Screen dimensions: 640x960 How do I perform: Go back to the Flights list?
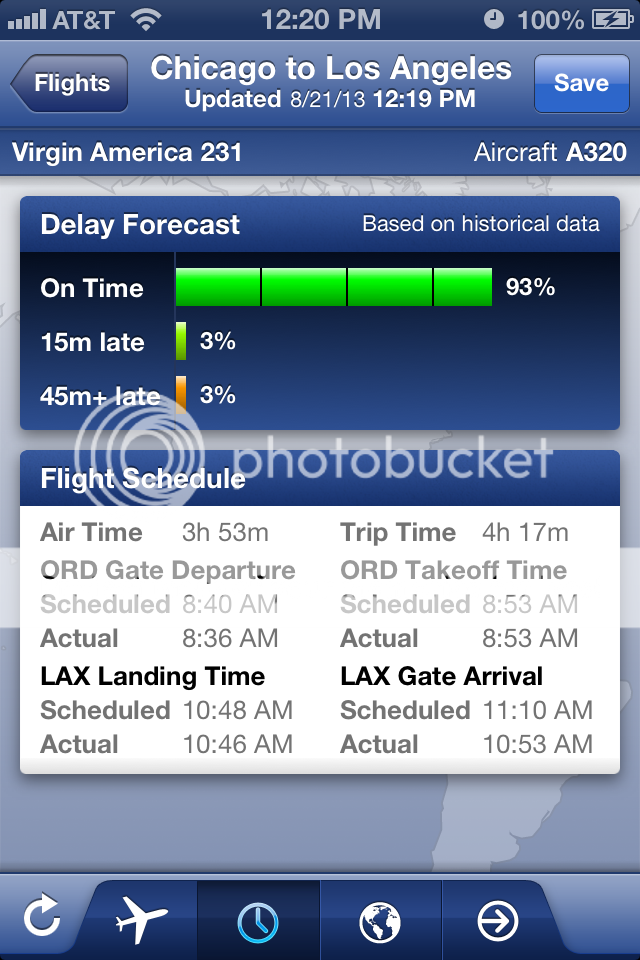click(x=70, y=83)
